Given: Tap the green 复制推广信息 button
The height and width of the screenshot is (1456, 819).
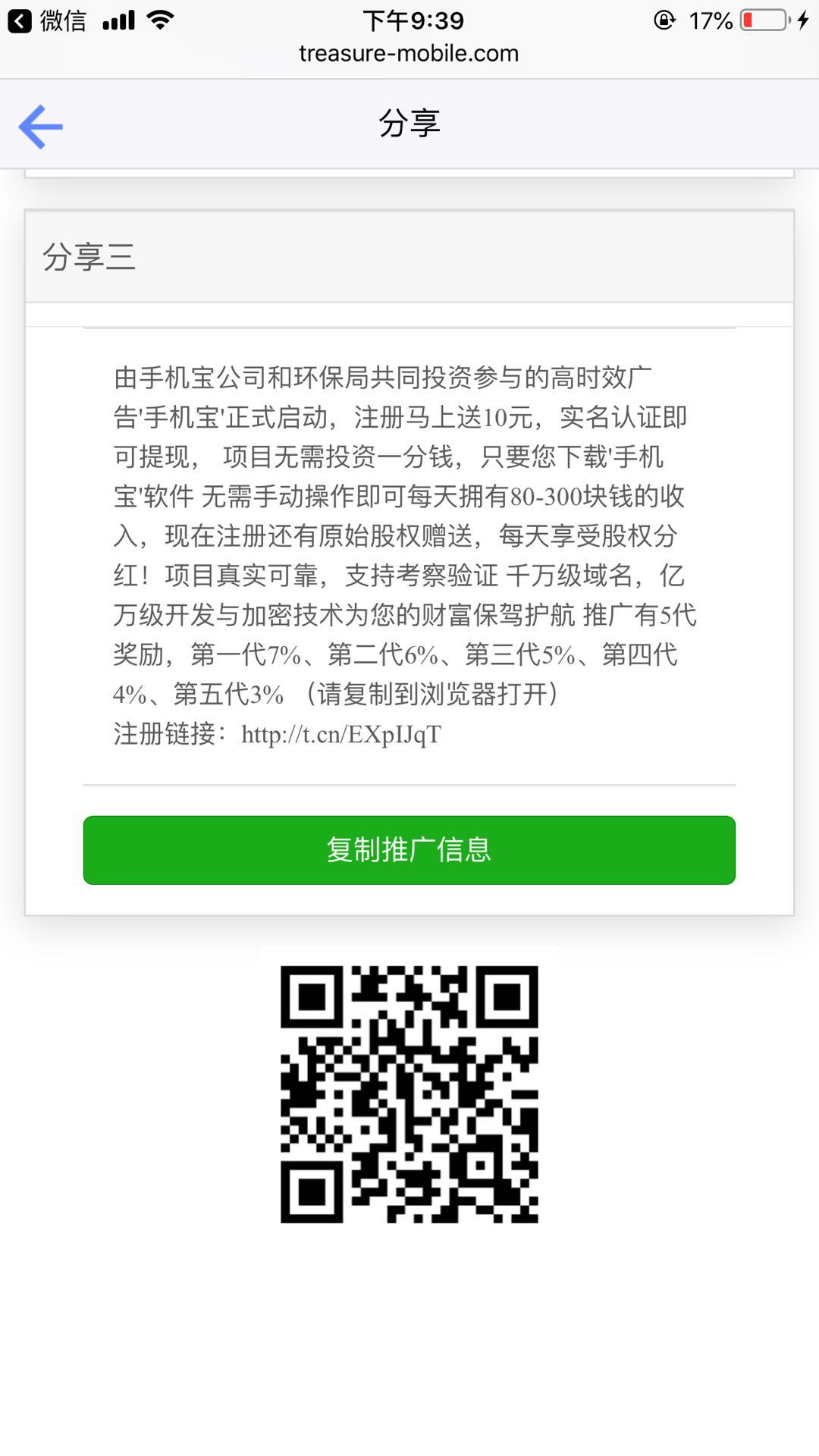Looking at the screenshot, I should (409, 850).
